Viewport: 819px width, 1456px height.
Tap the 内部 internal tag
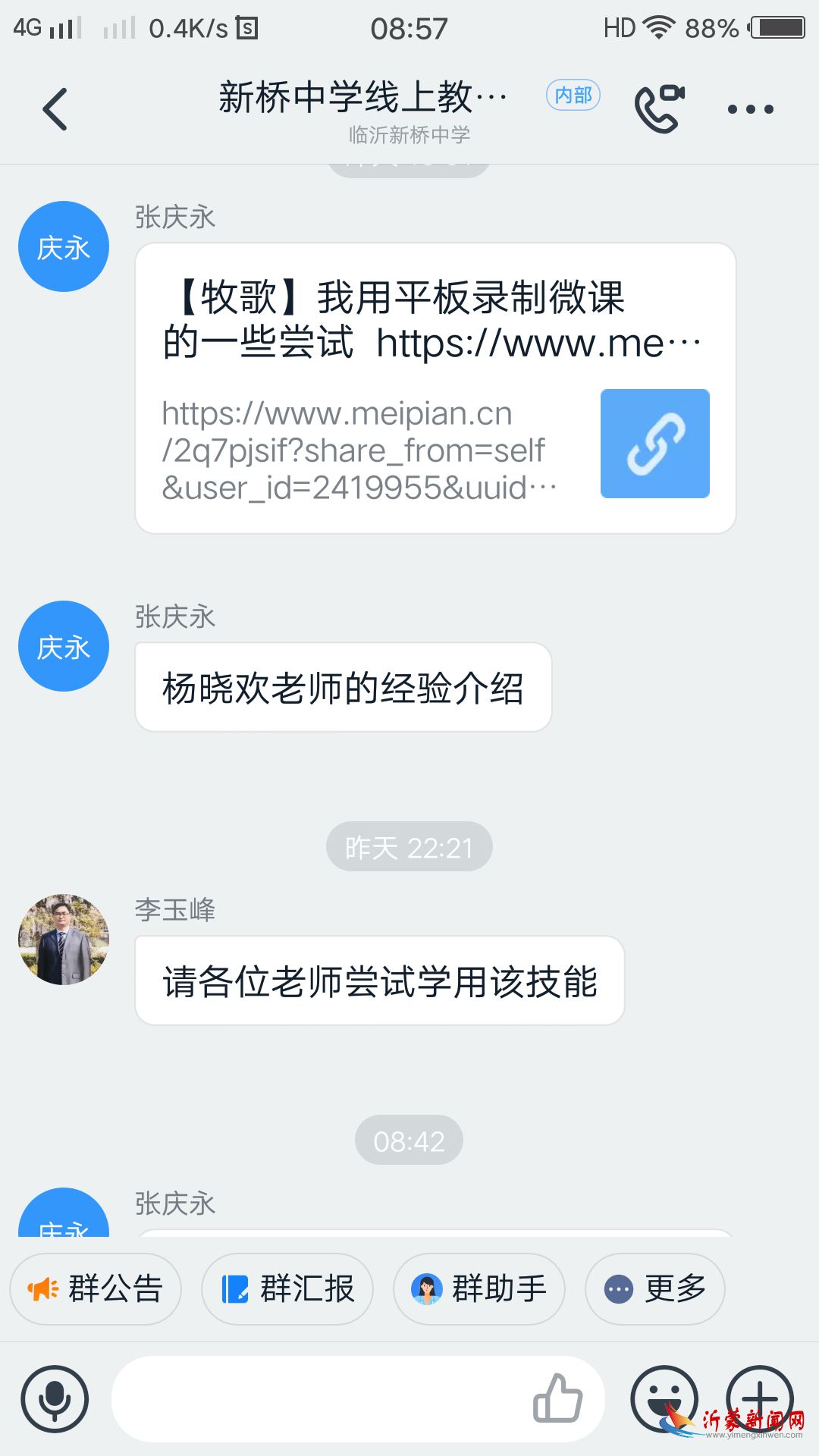pos(573,96)
